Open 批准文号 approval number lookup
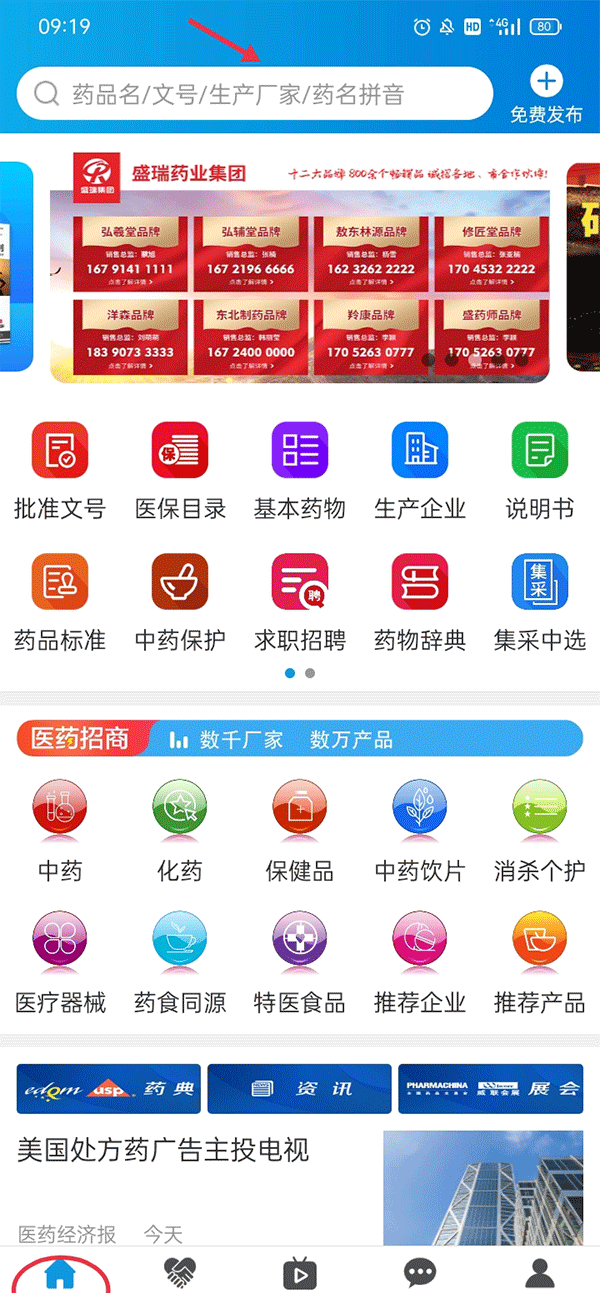The image size is (600, 1293). point(60,470)
